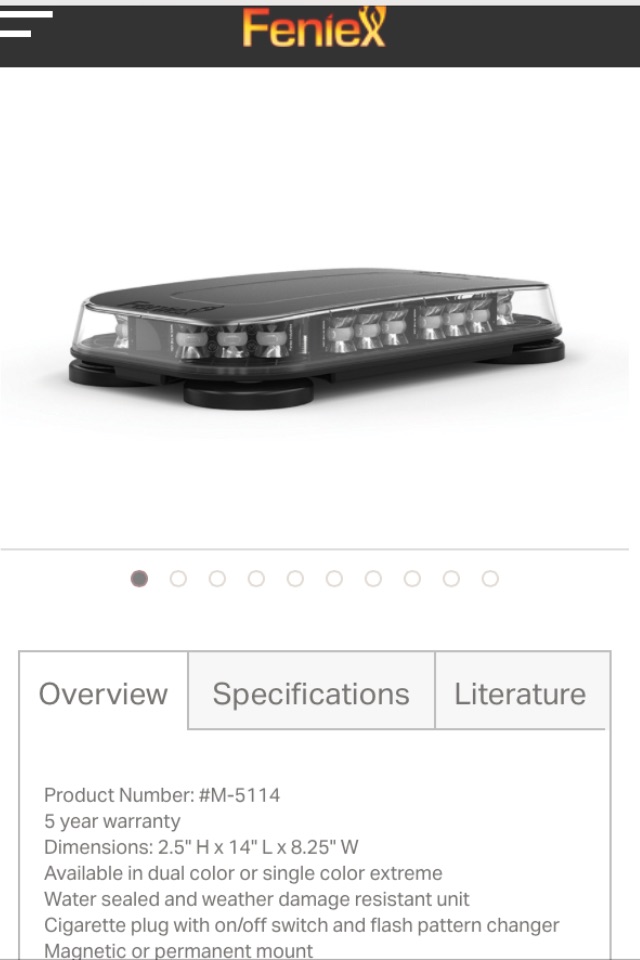Jump to the second product image dot
The width and height of the screenshot is (640, 960).
178,579
